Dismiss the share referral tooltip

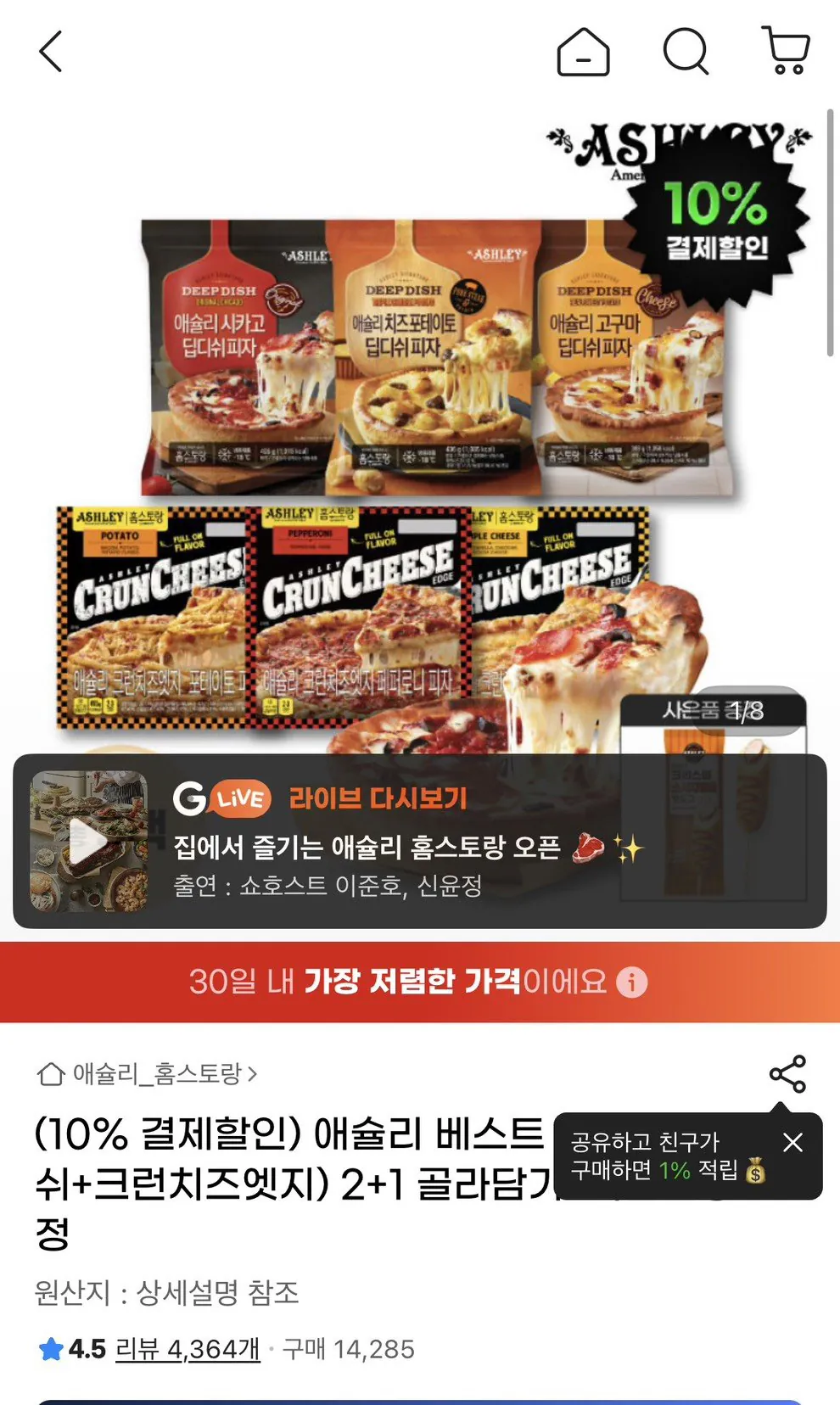click(x=791, y=1144)
